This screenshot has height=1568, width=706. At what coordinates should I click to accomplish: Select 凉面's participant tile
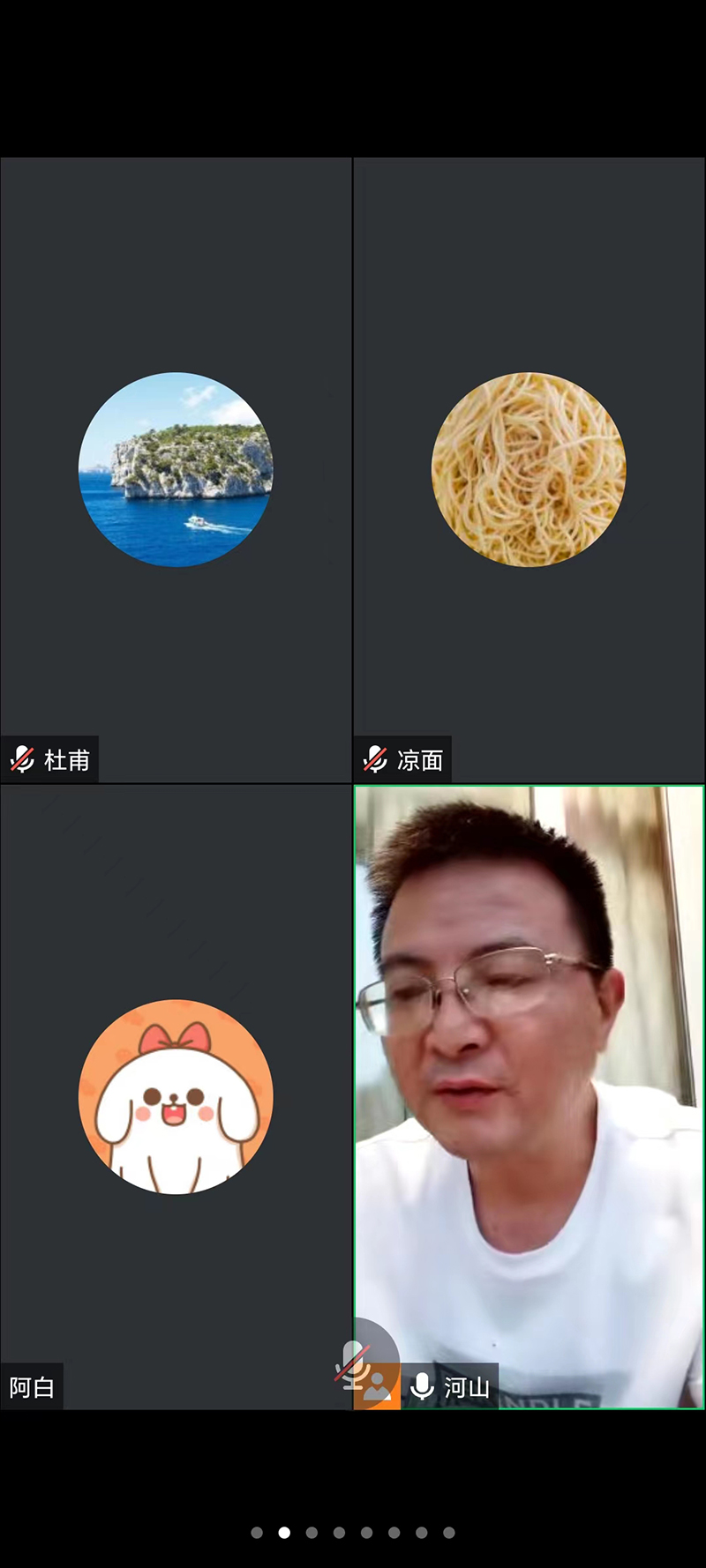(x=529, y=470)
